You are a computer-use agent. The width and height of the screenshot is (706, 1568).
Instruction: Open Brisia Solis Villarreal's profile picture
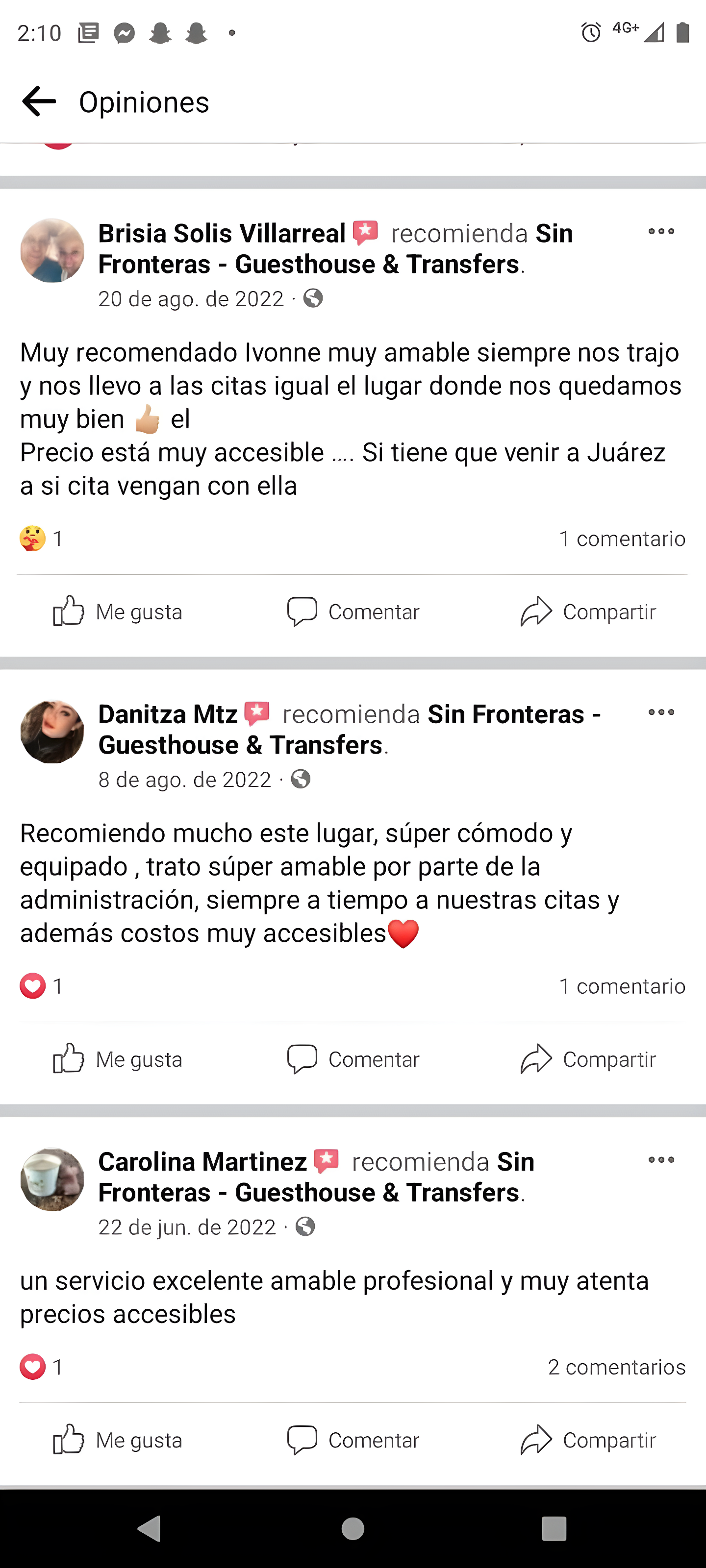point(52,250)
